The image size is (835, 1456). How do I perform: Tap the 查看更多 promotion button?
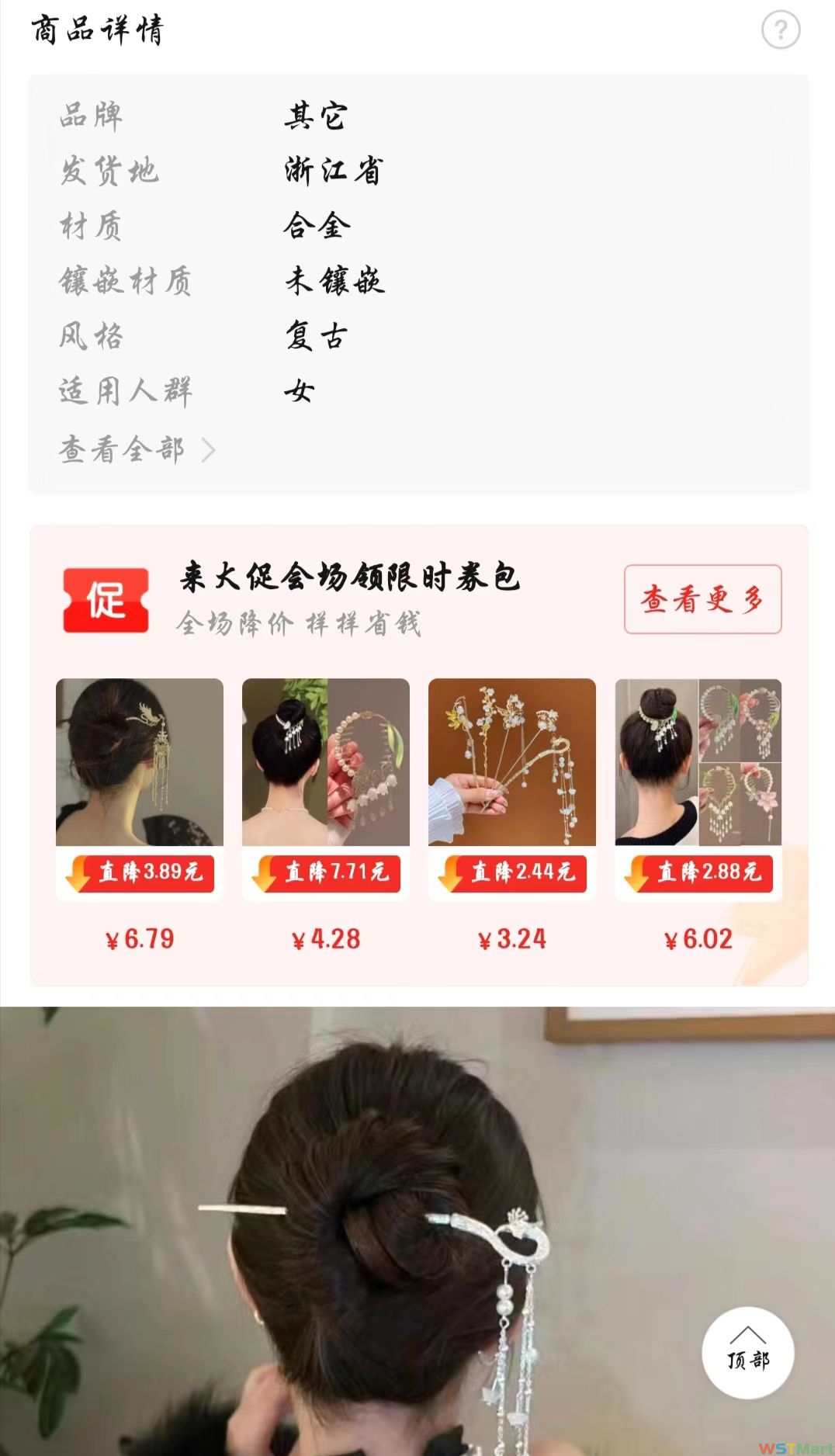[x=702, y=599]
